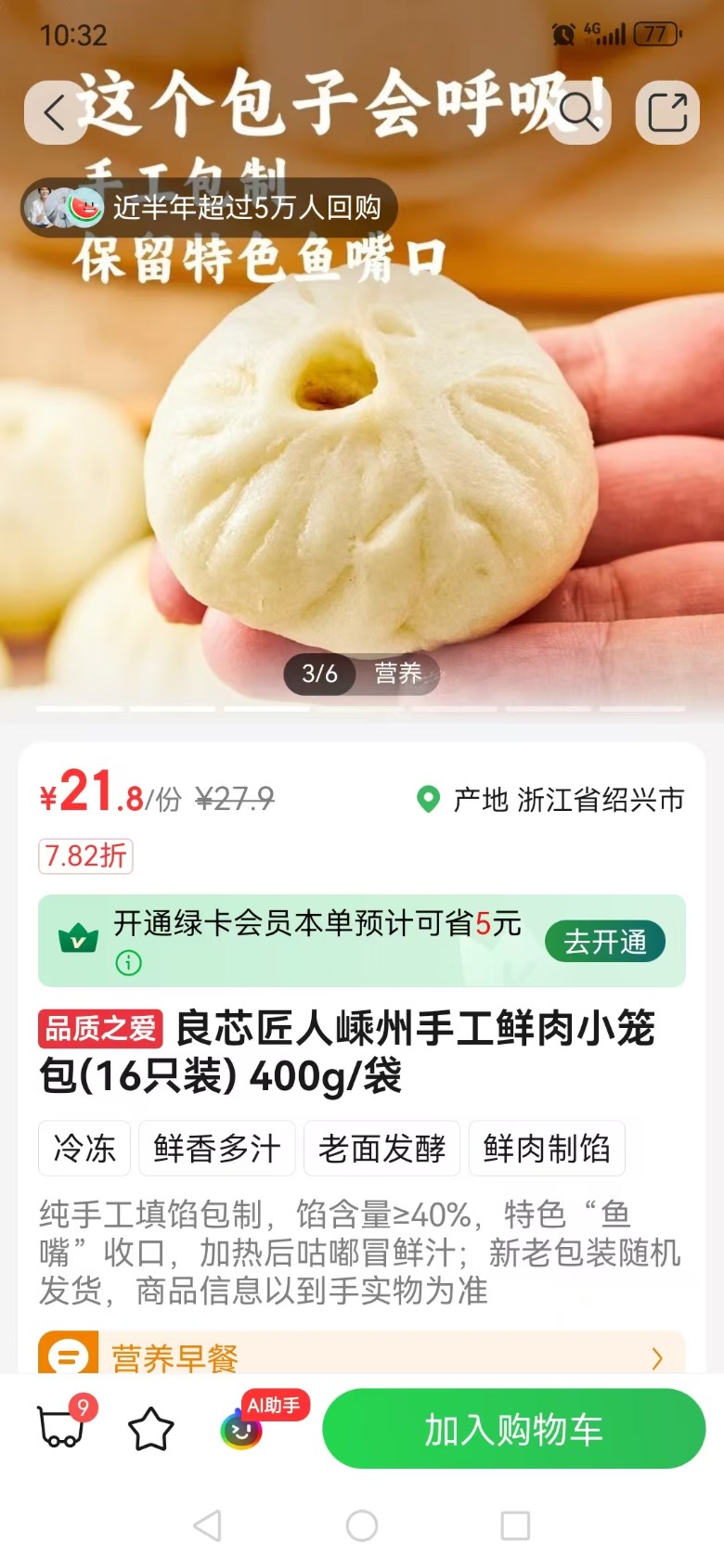The width and height of the screenshot is (724, 1568).
Task: View green card savings info icon
Action: tap(128, 963)
